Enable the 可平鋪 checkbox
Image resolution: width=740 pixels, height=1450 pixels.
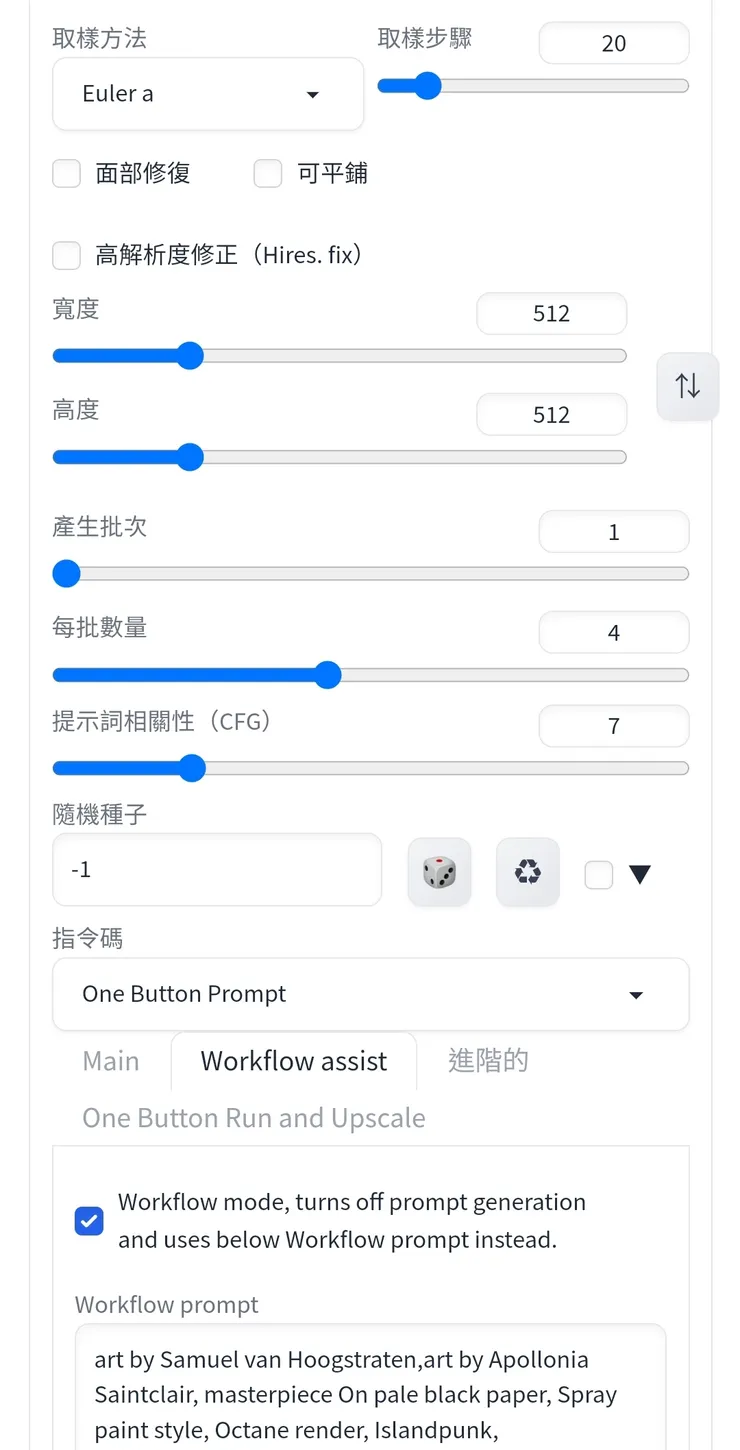(268, 173)
